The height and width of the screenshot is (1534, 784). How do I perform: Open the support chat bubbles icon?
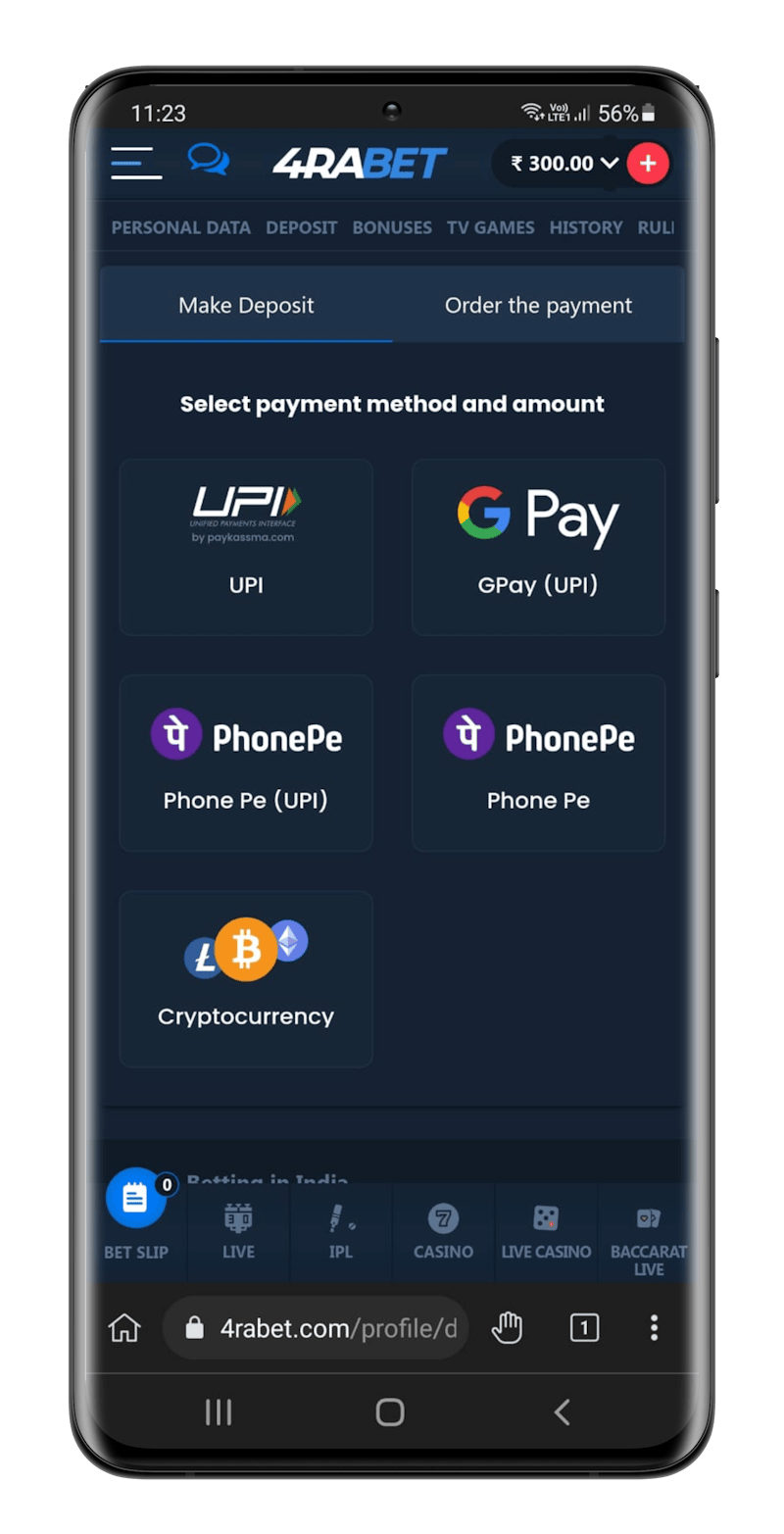coord(208,159)
